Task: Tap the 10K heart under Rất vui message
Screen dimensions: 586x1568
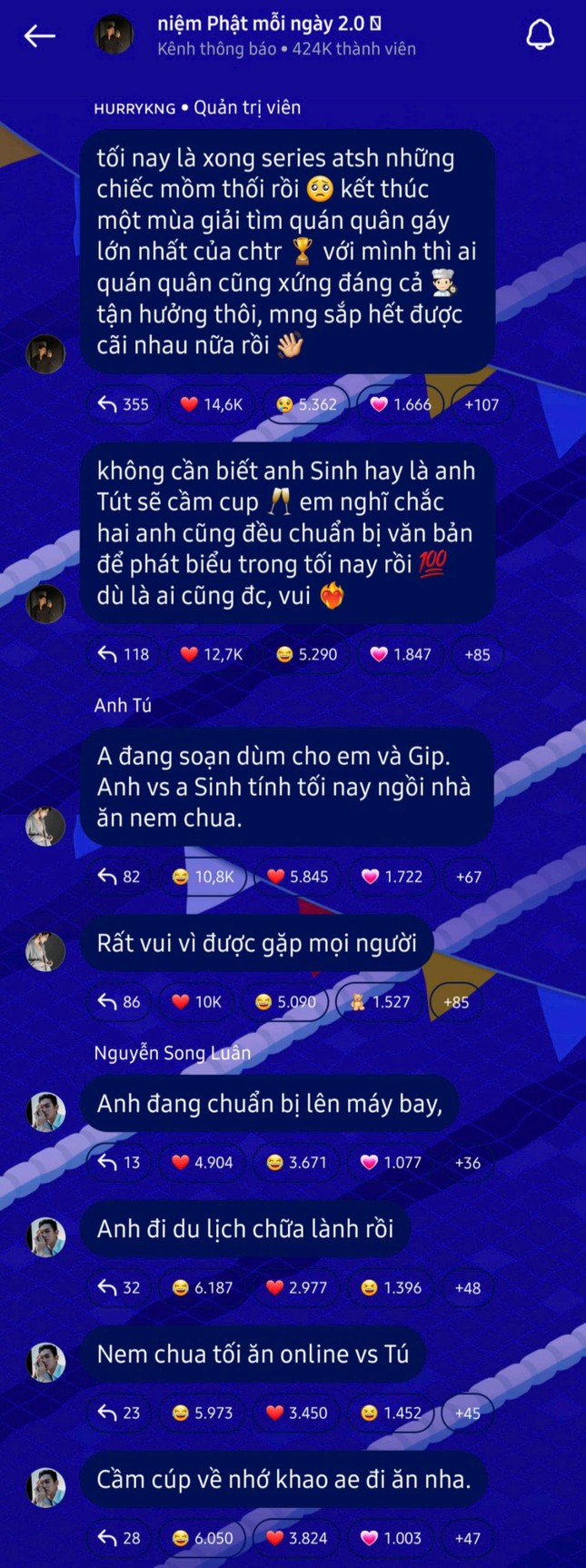Action: click(x=196, y=1002)
